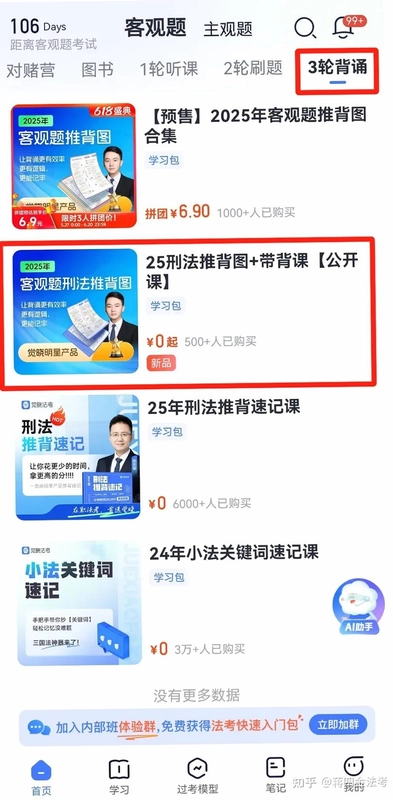Screen dimensions: 393x800
Task: Switch to 主观题 tab
Action: [x=228, y=29]
